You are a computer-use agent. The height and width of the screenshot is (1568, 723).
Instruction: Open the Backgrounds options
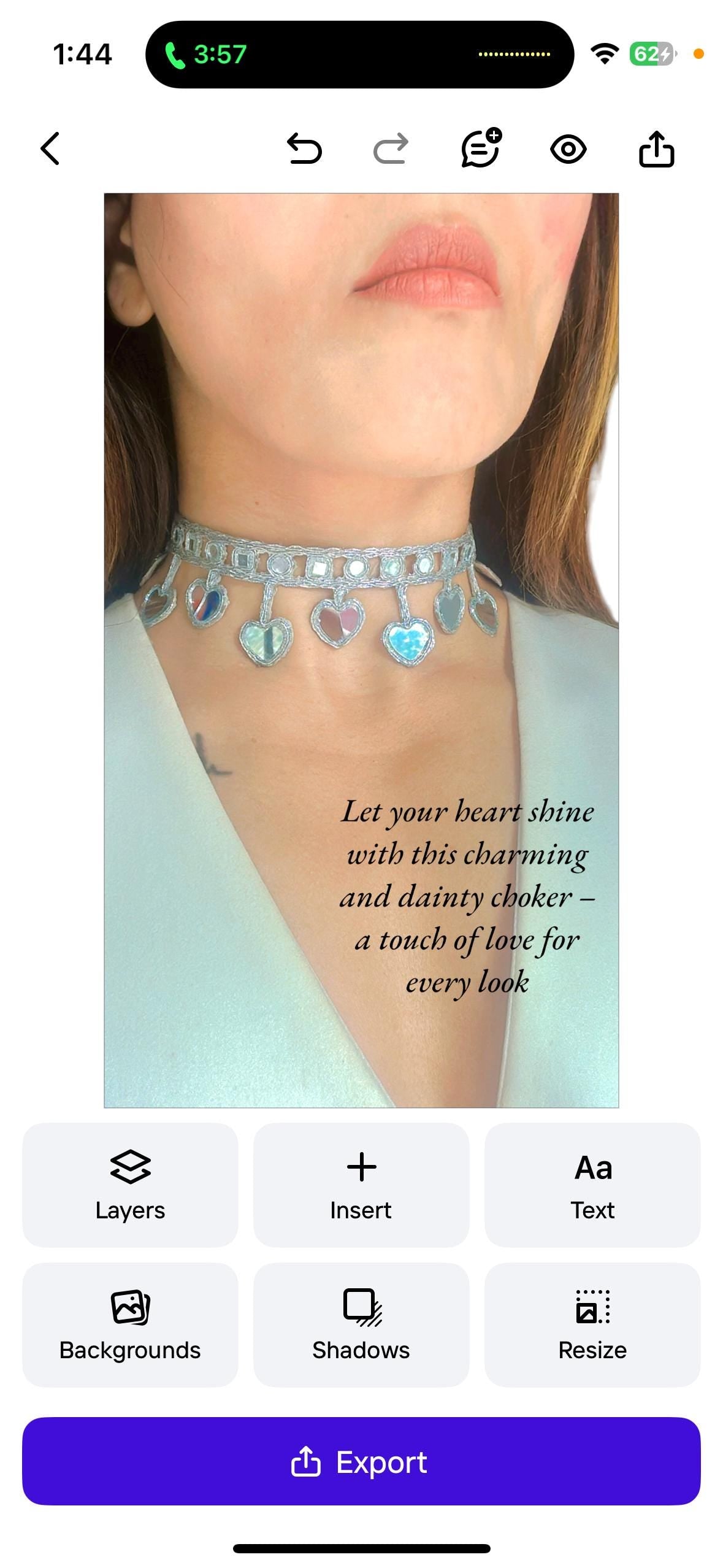click(130, 1324)
